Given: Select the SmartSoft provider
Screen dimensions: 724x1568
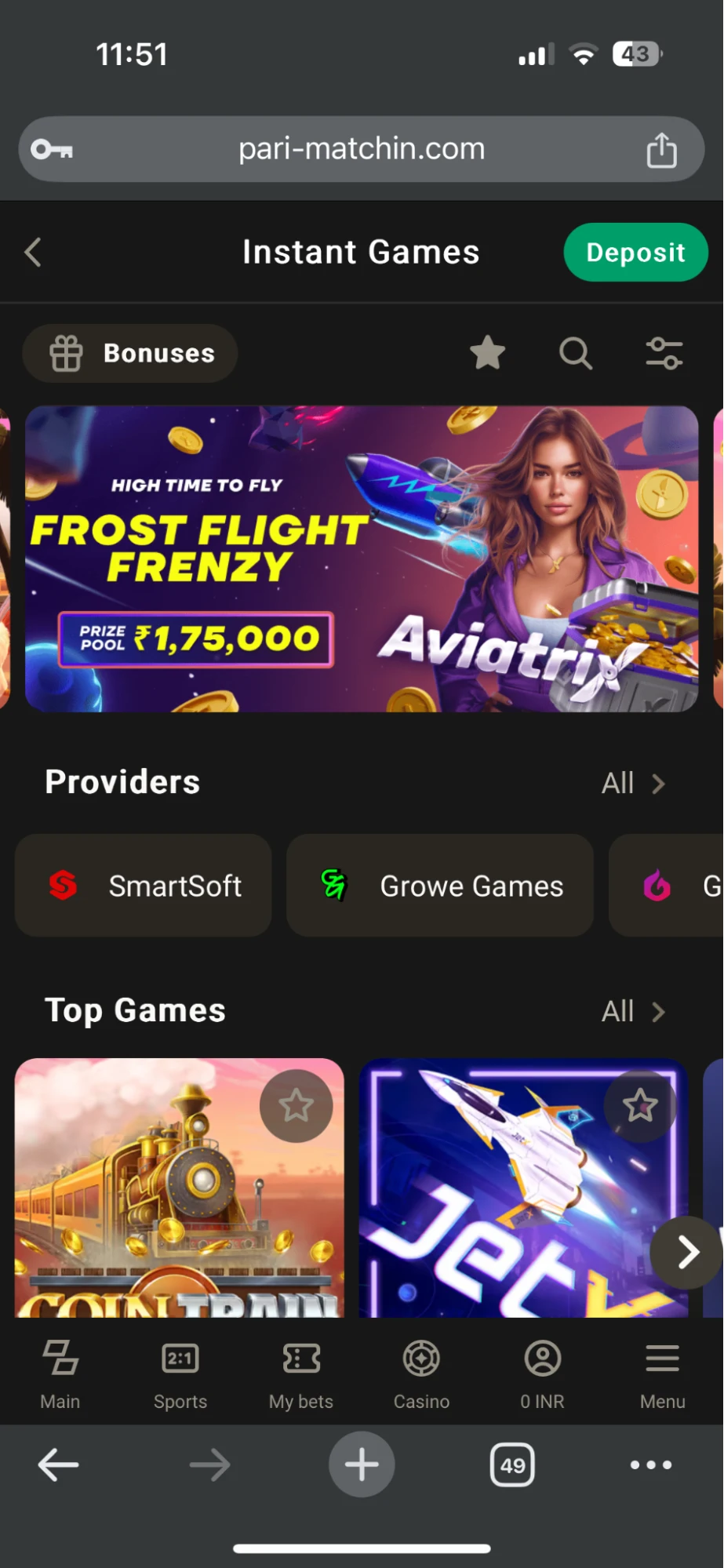Looking at the screenshot, I should pos(144,886).
